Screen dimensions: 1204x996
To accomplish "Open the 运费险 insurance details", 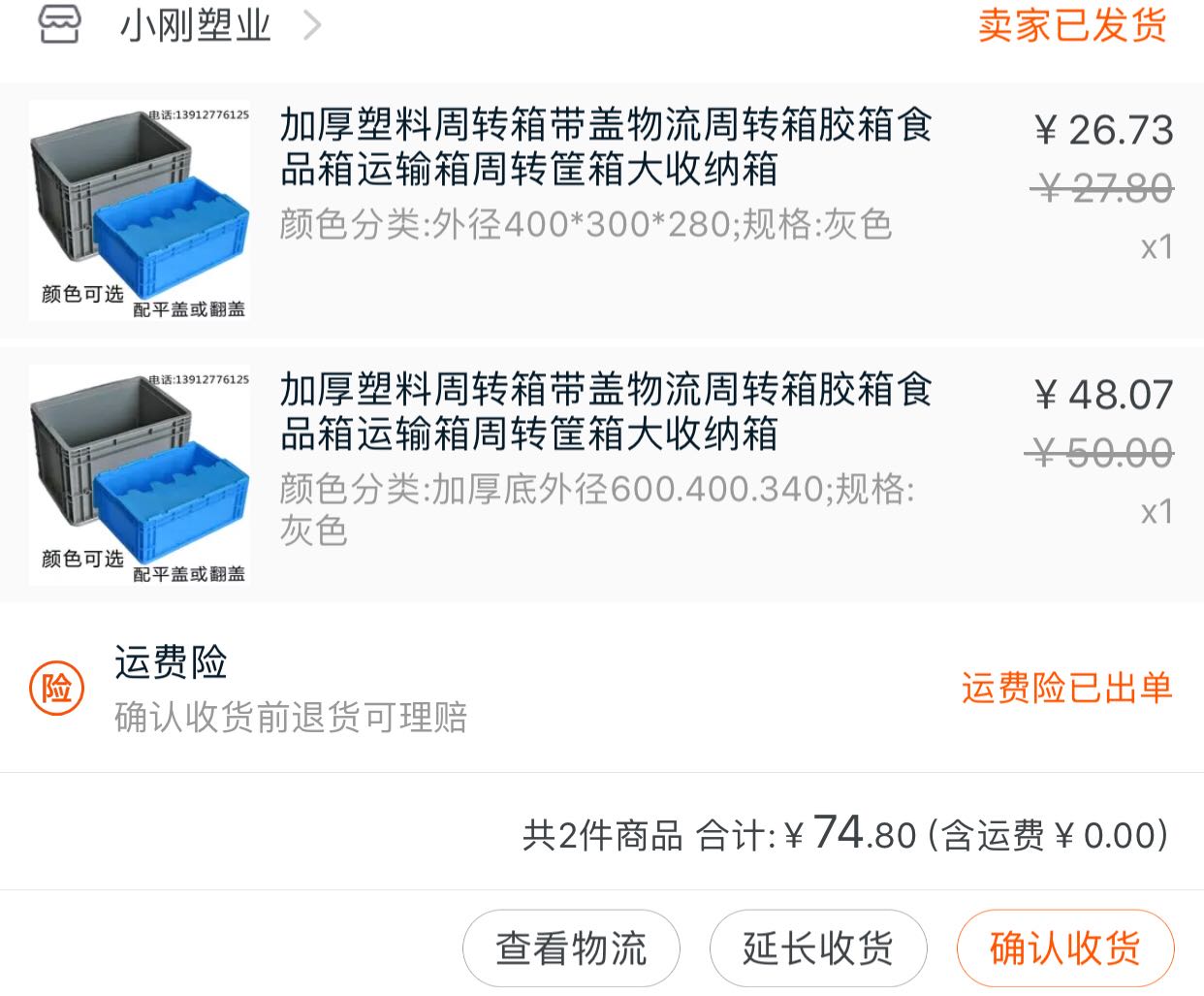I will [x=602, y=689].
